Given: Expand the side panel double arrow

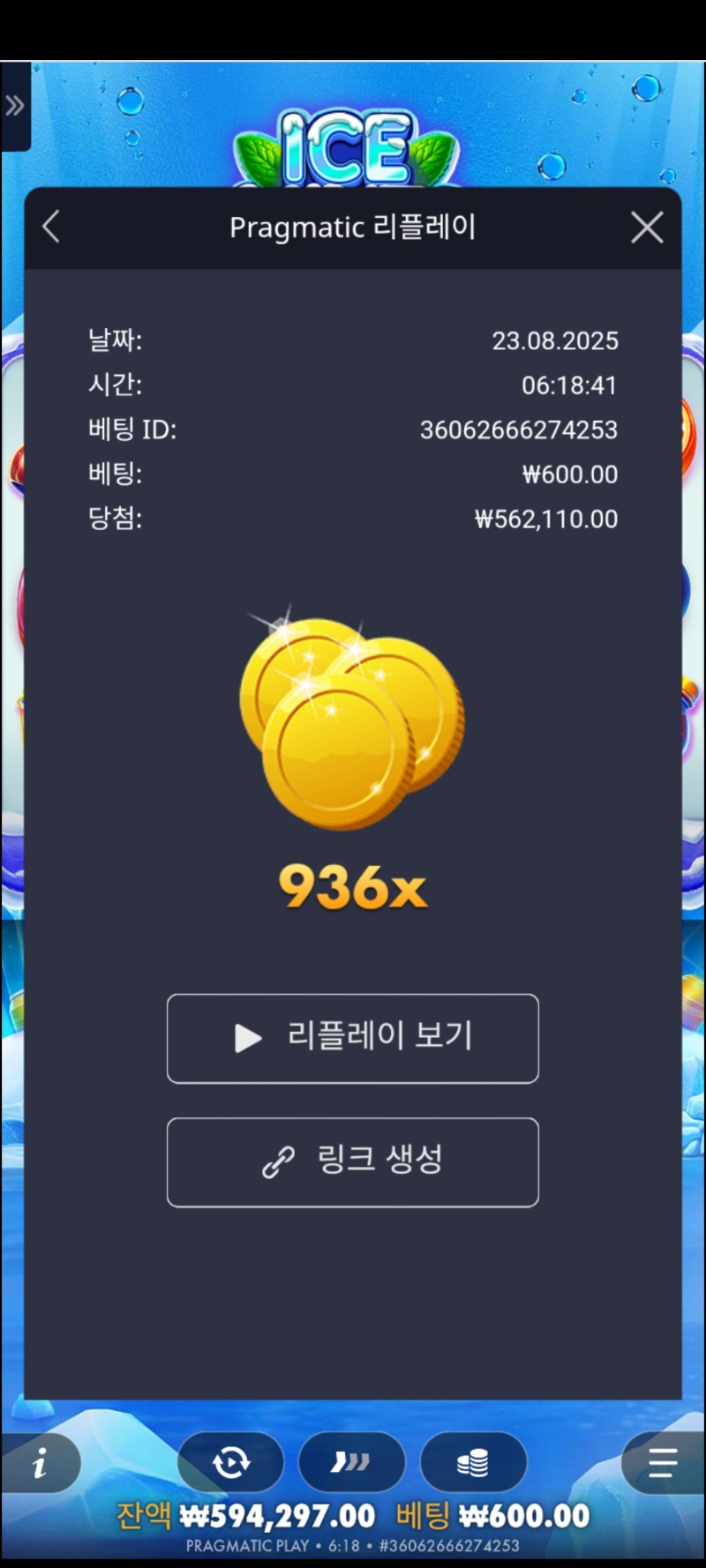Looking at the screenshot, I should (x=14, y=107).
